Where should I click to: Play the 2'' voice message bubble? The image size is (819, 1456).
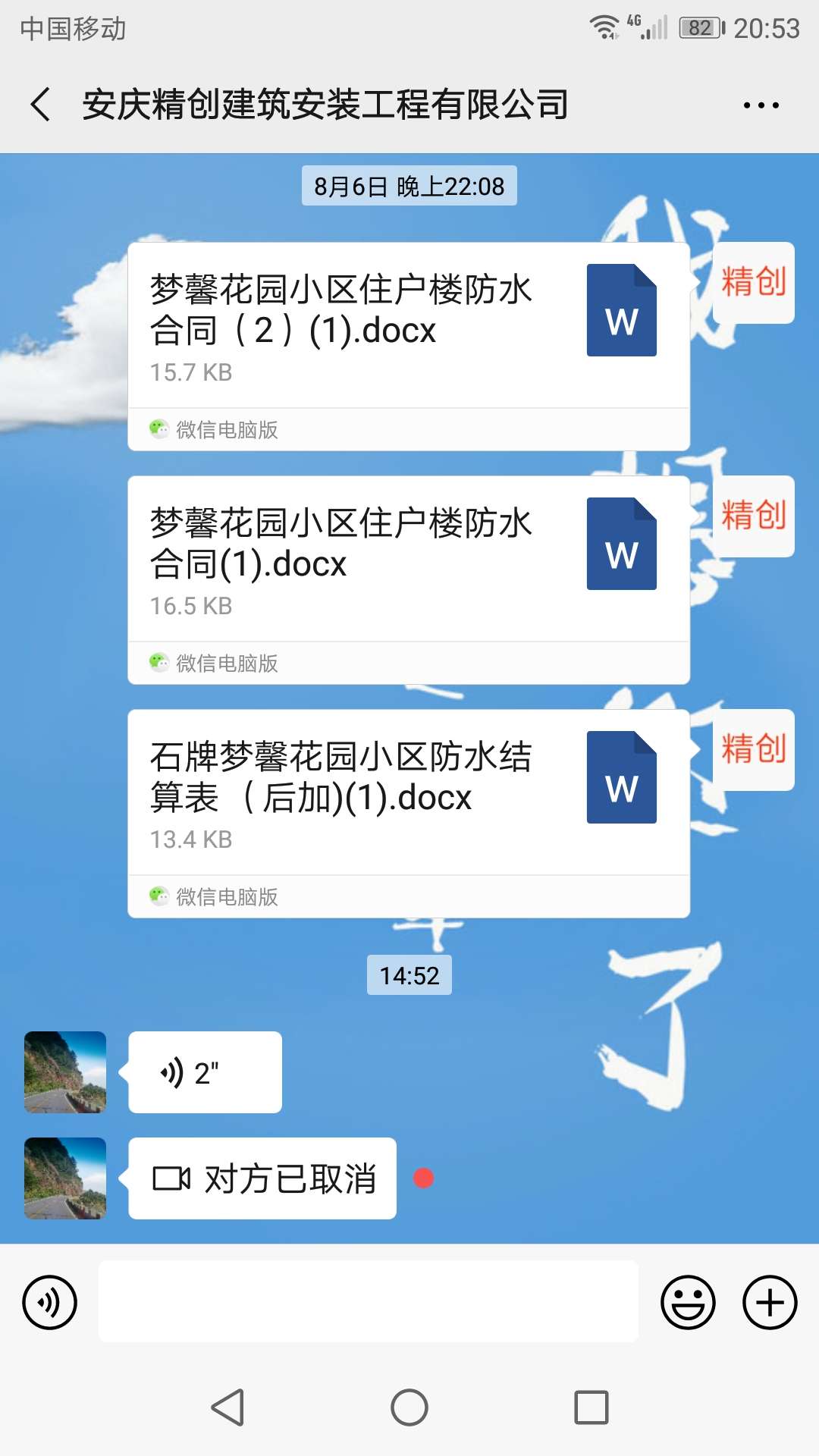click(x=205, y=1071)
